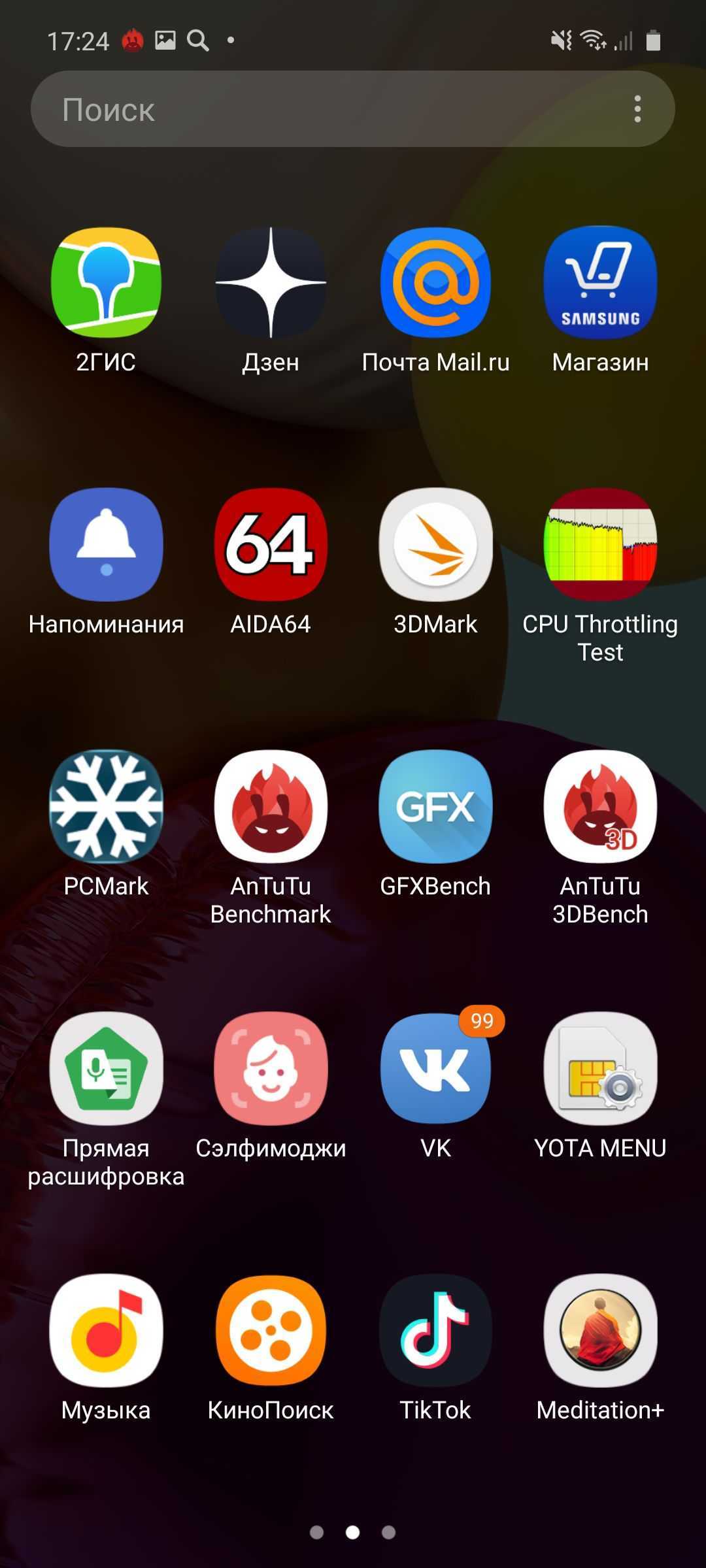706x1568 pixels.
Task: Launch YOTA MENU
Action: [600, 1069]
